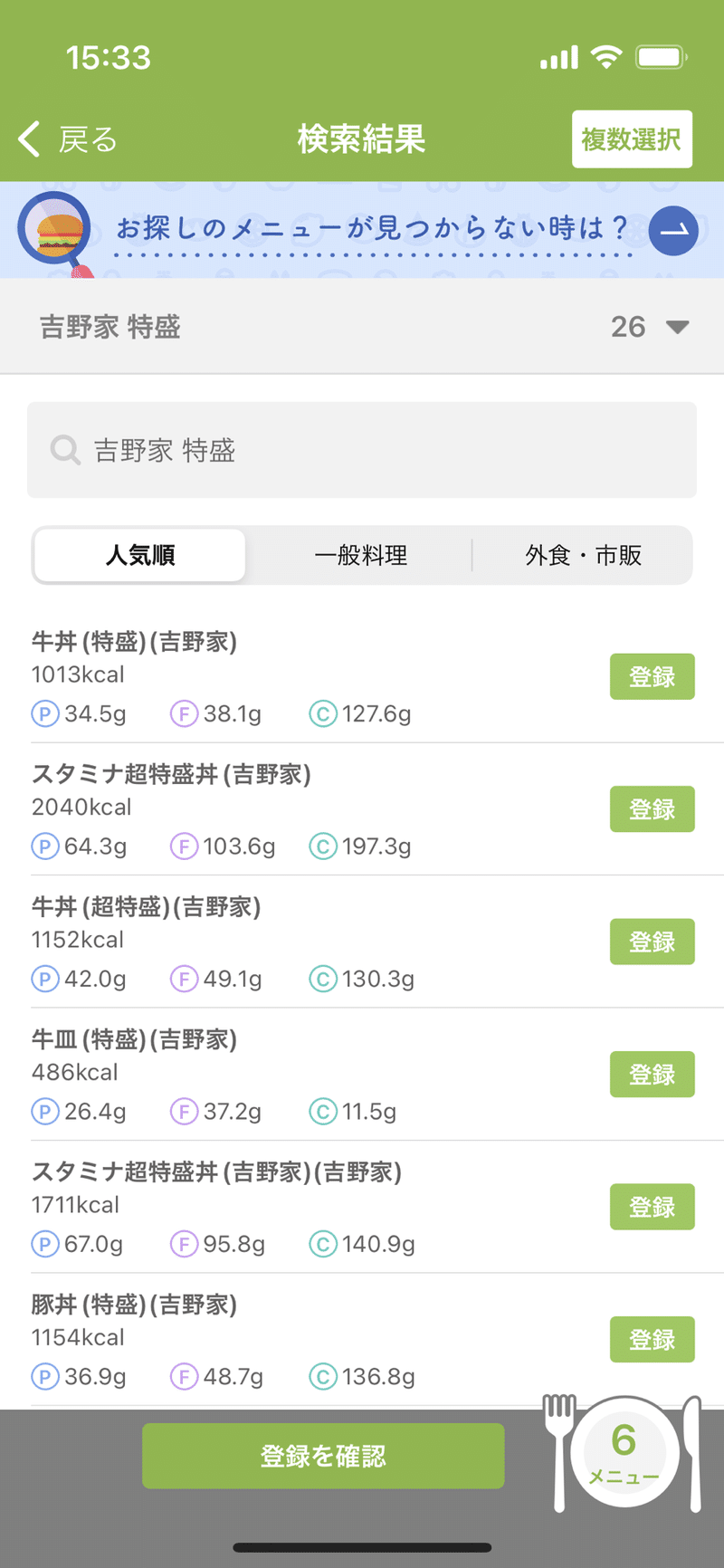
Task: Tap the 複数選択 button
Action: [631, 139]
